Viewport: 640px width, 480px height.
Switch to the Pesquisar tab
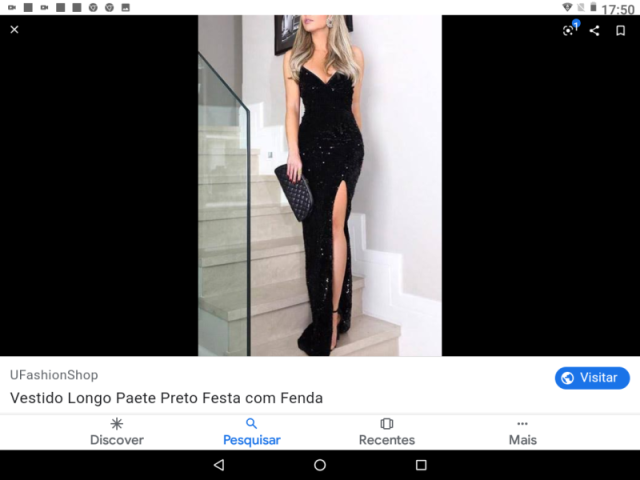[x=251, y=432]
